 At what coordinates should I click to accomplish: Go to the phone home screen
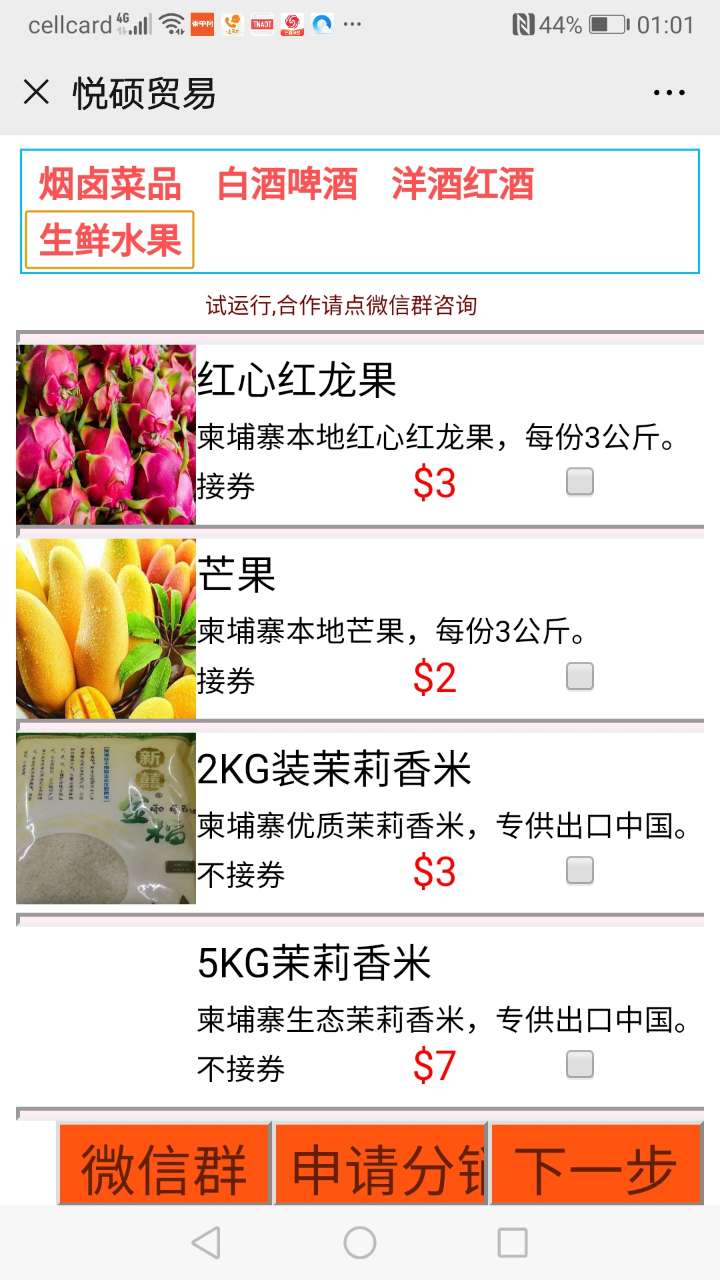point(360,1243)
